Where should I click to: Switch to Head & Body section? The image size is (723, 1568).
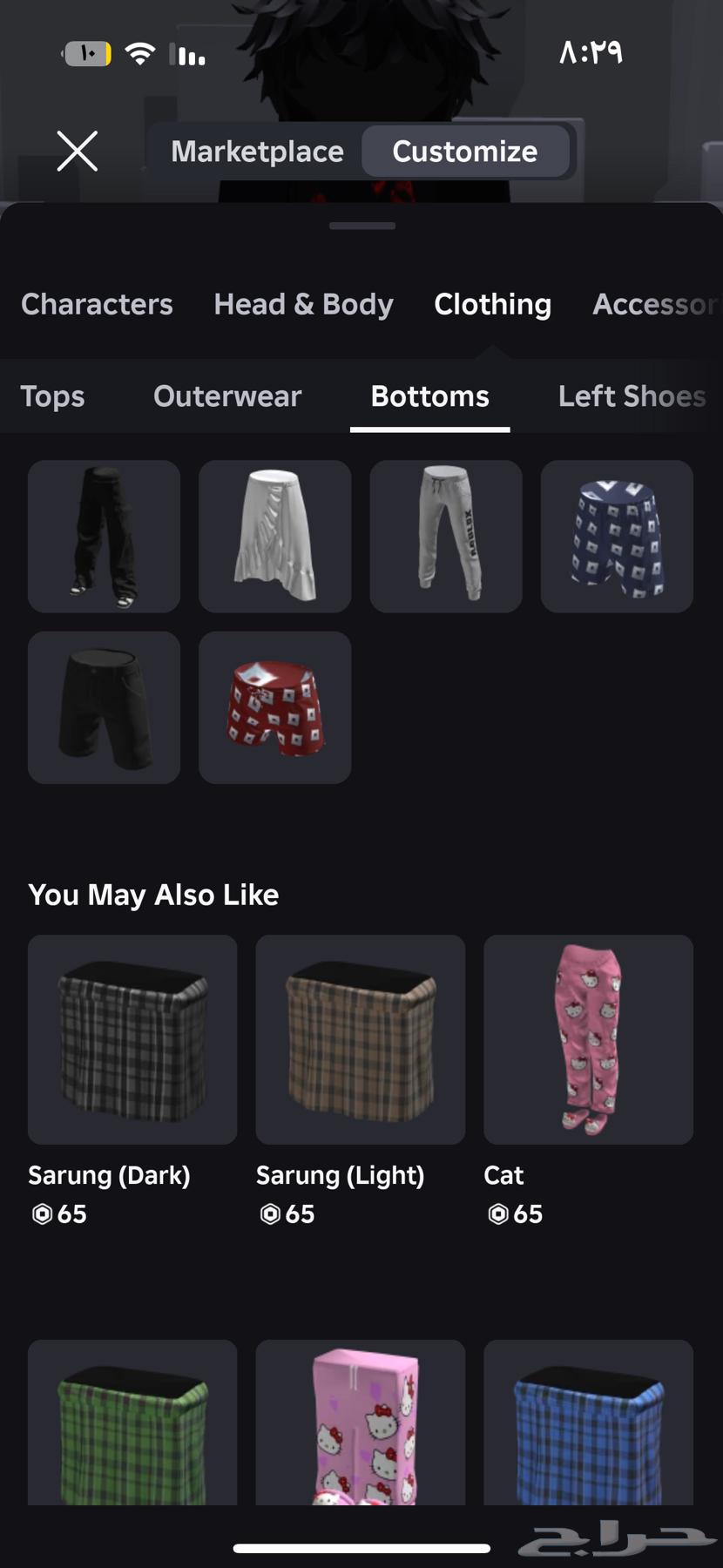(x=303, y=304)
